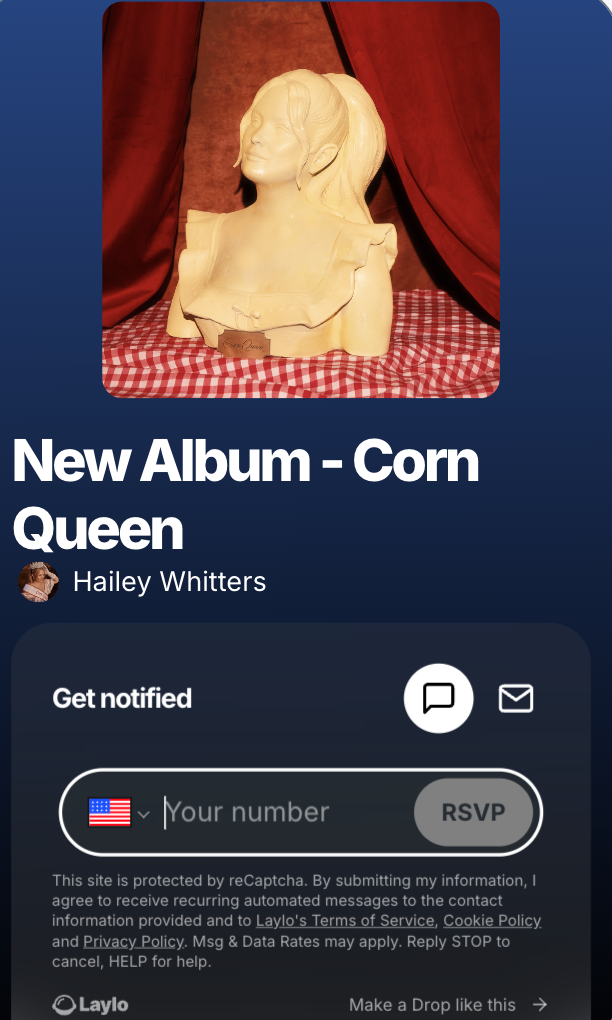
Task: Read the Privacy Policy
Action: [133, 941]
